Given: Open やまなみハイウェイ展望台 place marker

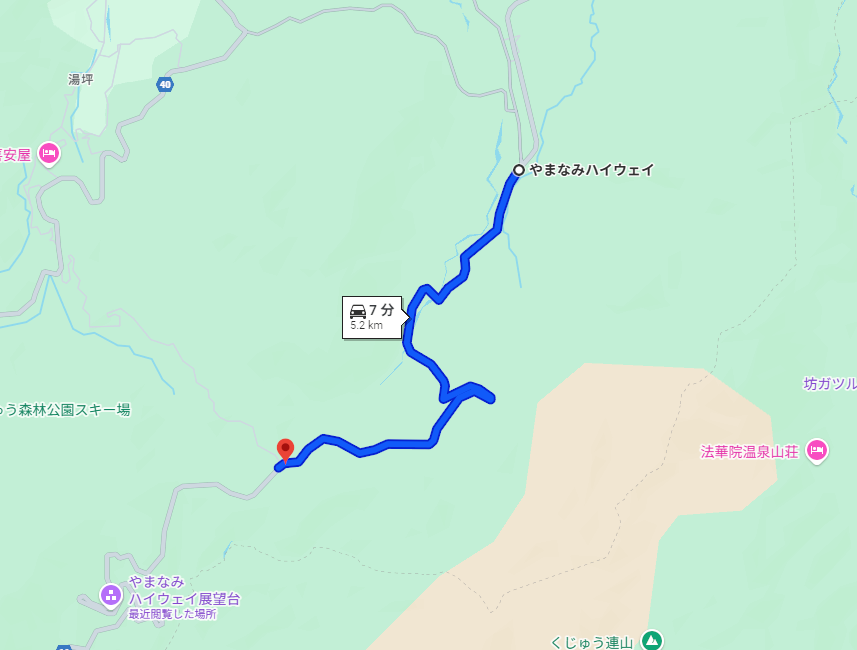Looking at the screenshot, I should (x=111, y=596).
